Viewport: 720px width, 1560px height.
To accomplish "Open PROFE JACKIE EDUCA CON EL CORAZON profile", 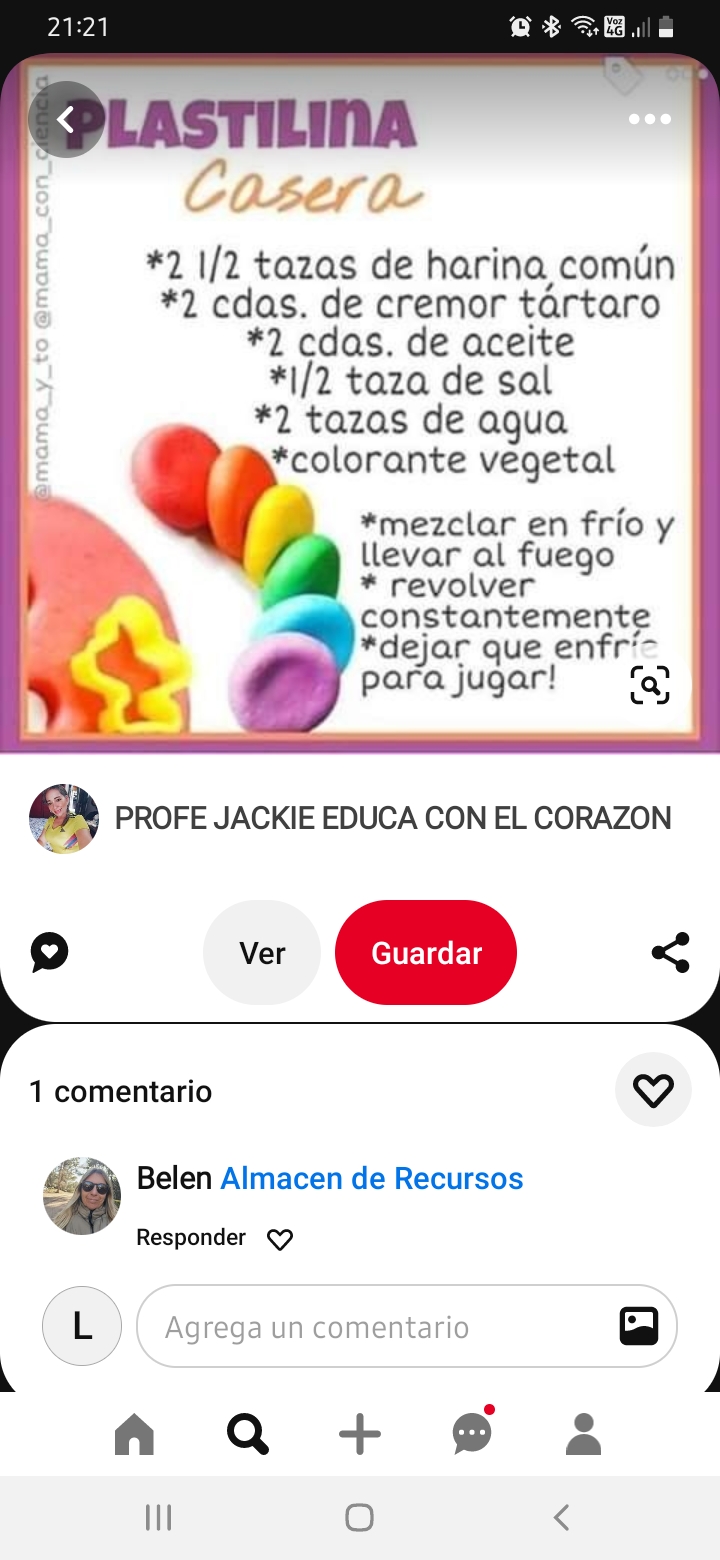I will point(392,818).
